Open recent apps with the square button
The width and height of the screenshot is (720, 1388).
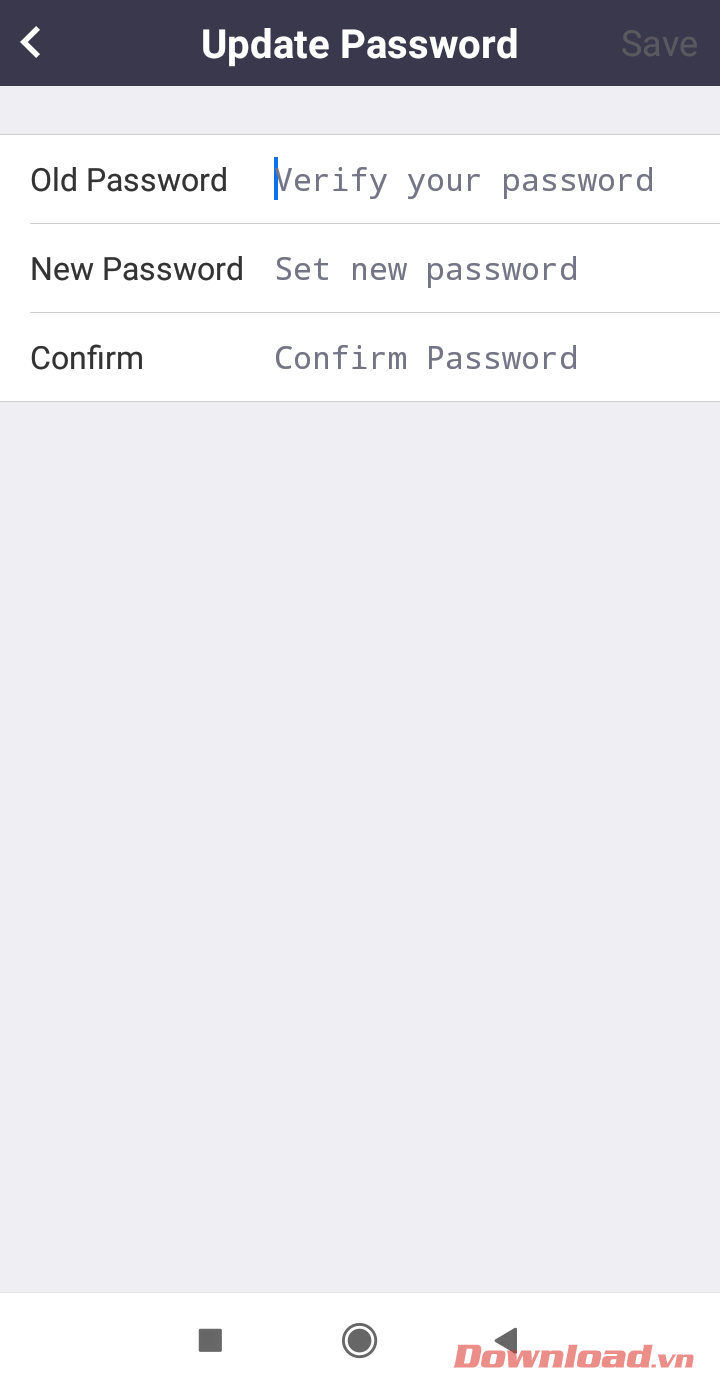(210, 1340)
